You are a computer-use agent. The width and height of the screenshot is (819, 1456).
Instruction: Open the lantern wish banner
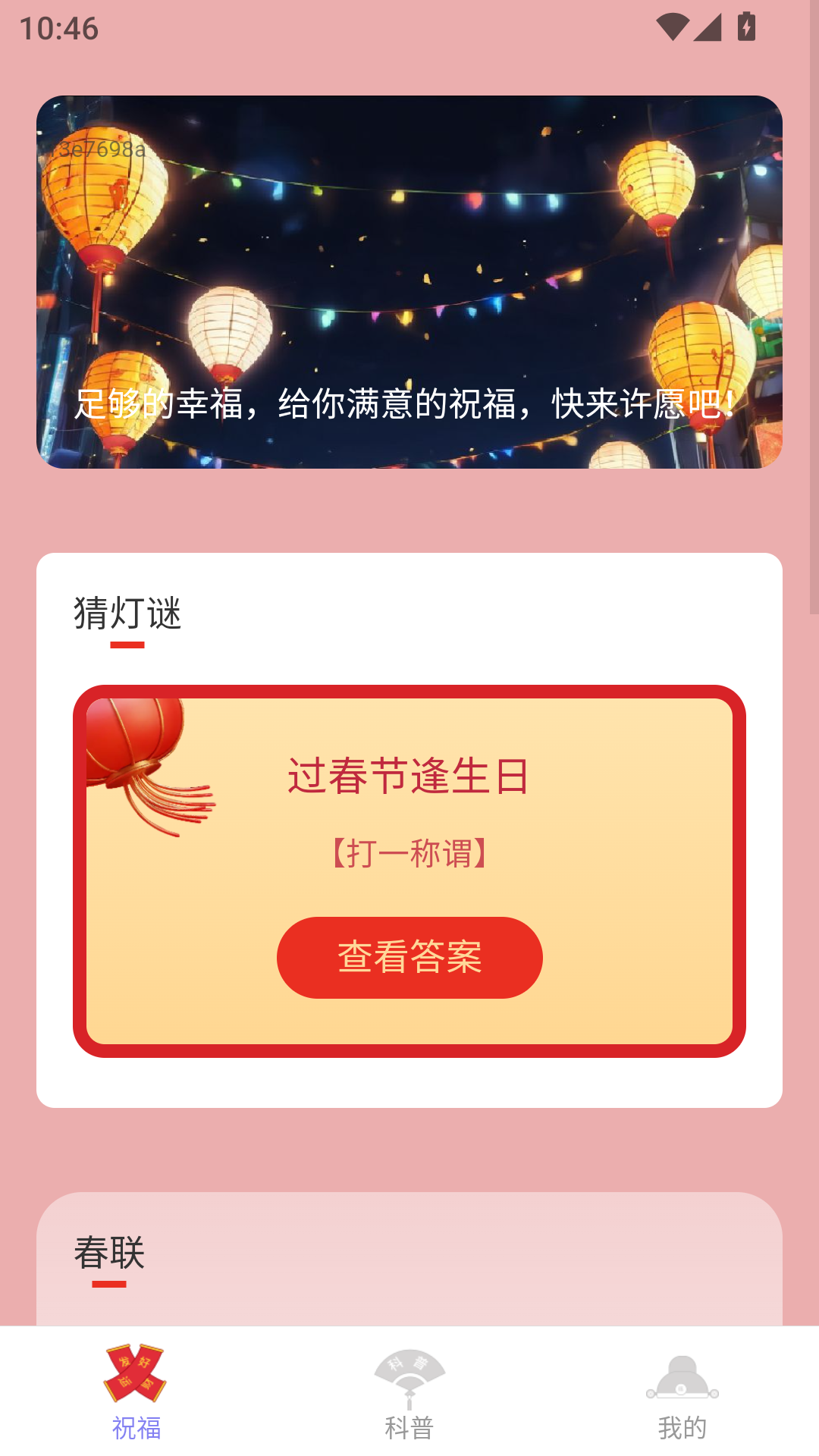tap(409, 282)
